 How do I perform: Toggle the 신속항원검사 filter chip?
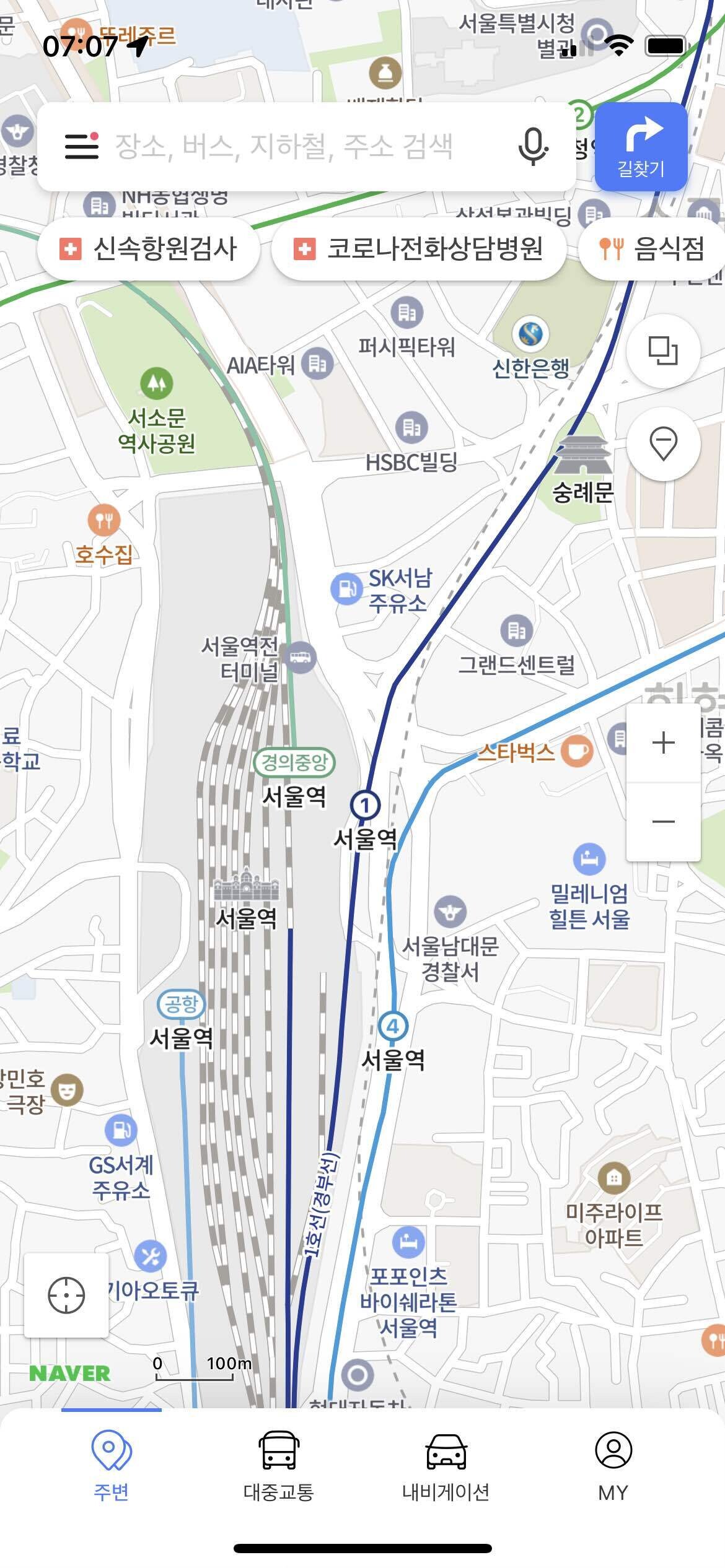[x=149, y=249]
